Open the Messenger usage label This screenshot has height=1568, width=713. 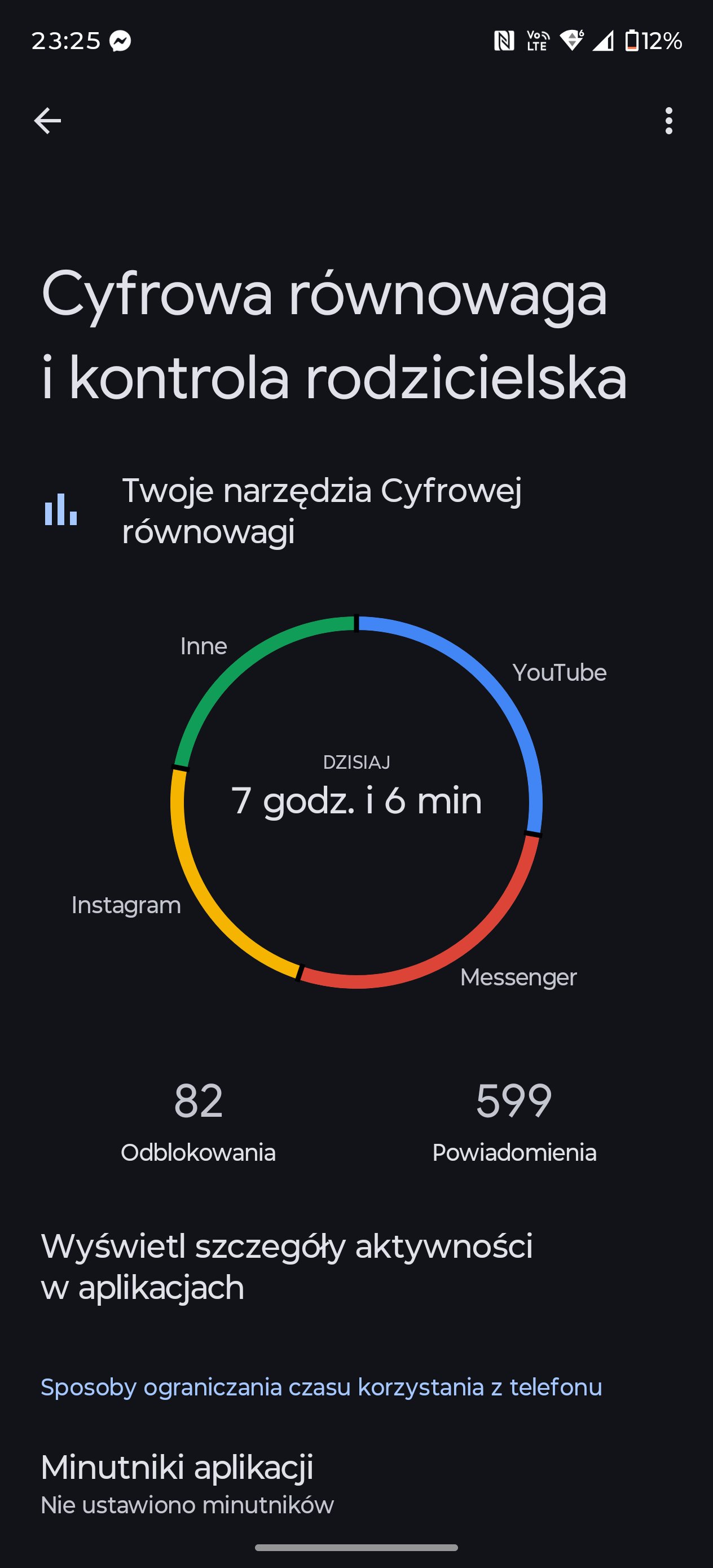[518, 977]
